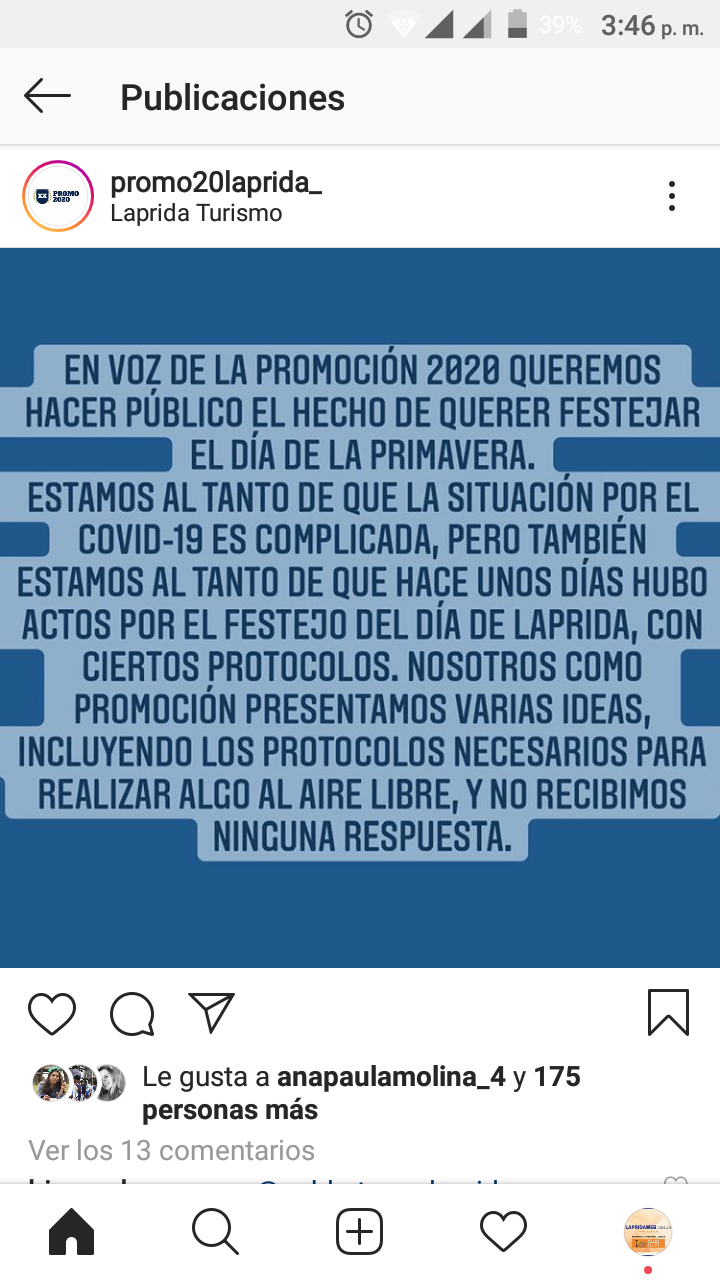This screenshot has width=720, height=1280.
Task: Open the Laprida Turismo location
Action: click(x=196, y=213)
